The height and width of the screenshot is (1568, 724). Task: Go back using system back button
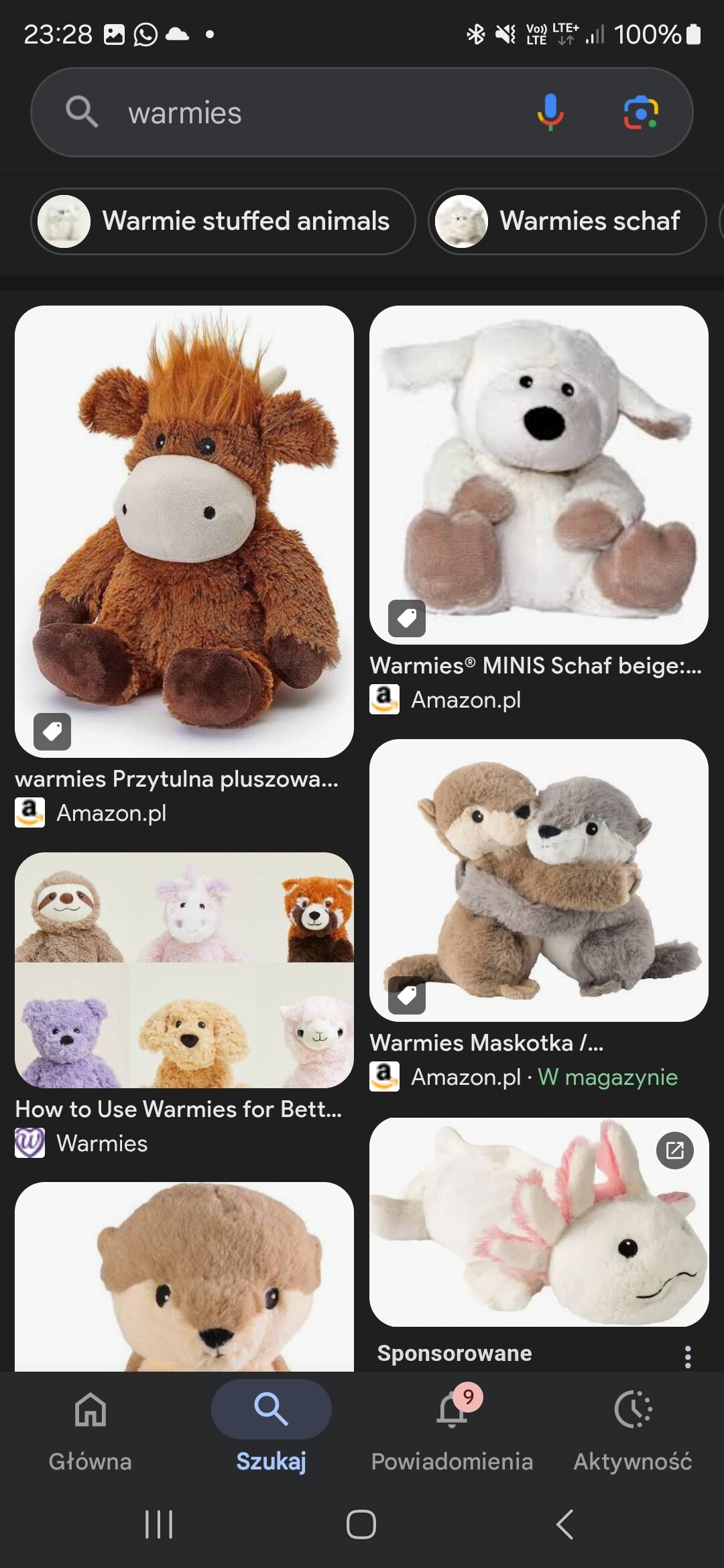click(564, 1524)
